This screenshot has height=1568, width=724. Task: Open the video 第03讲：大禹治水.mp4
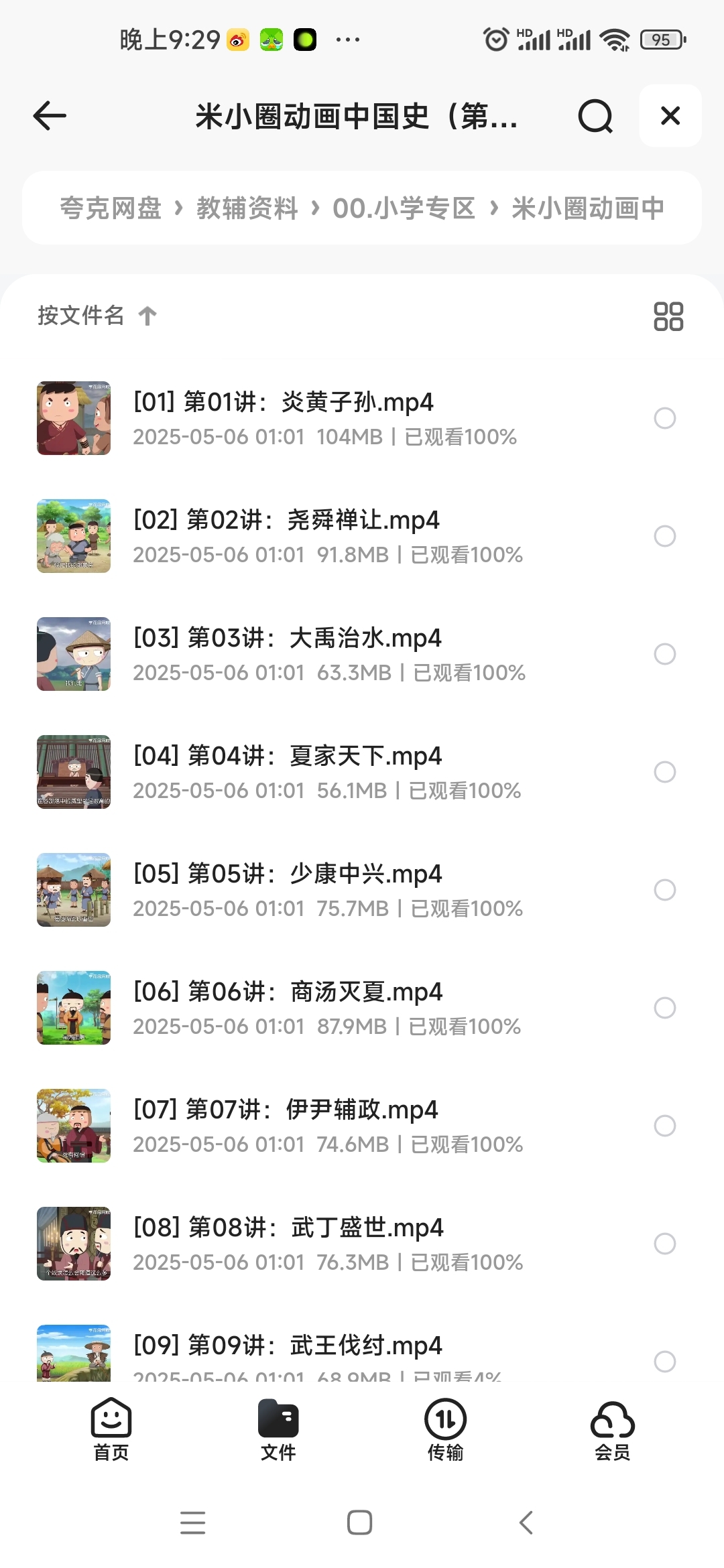tap(287, 639)
